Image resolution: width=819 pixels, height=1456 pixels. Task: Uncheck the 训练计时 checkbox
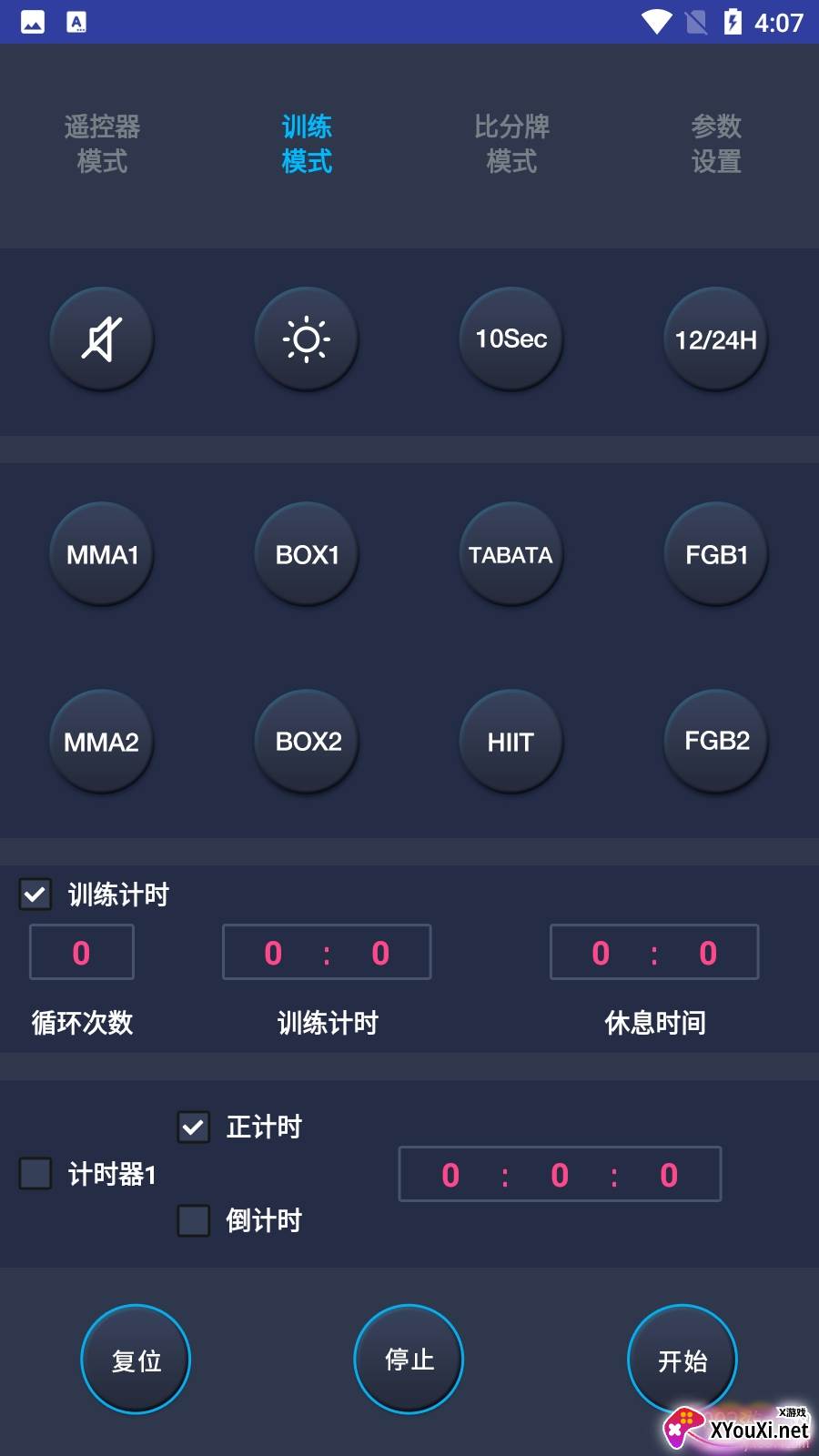tap(35, 895)
